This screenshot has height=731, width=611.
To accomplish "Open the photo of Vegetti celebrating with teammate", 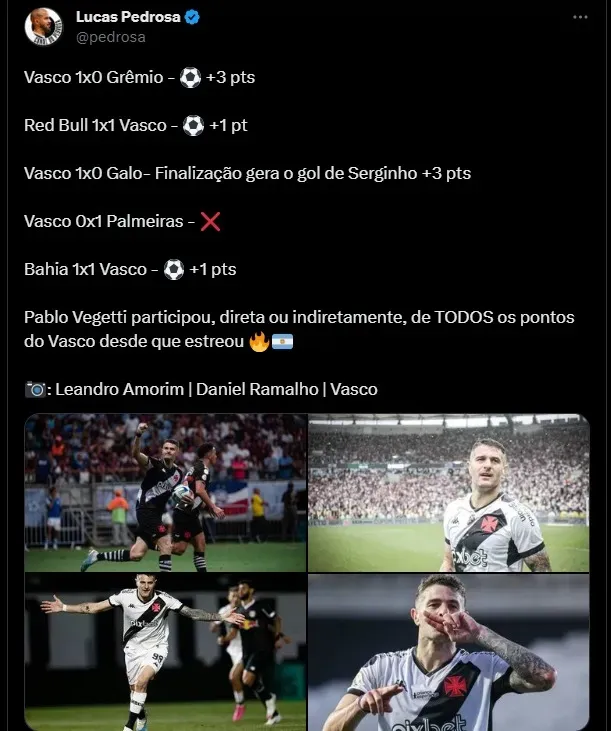I will pos(166,493).
